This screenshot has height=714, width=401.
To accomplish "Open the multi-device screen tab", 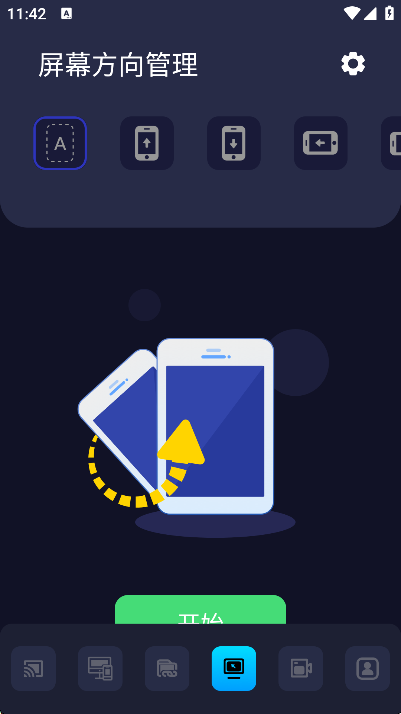I will click(100, 668).
